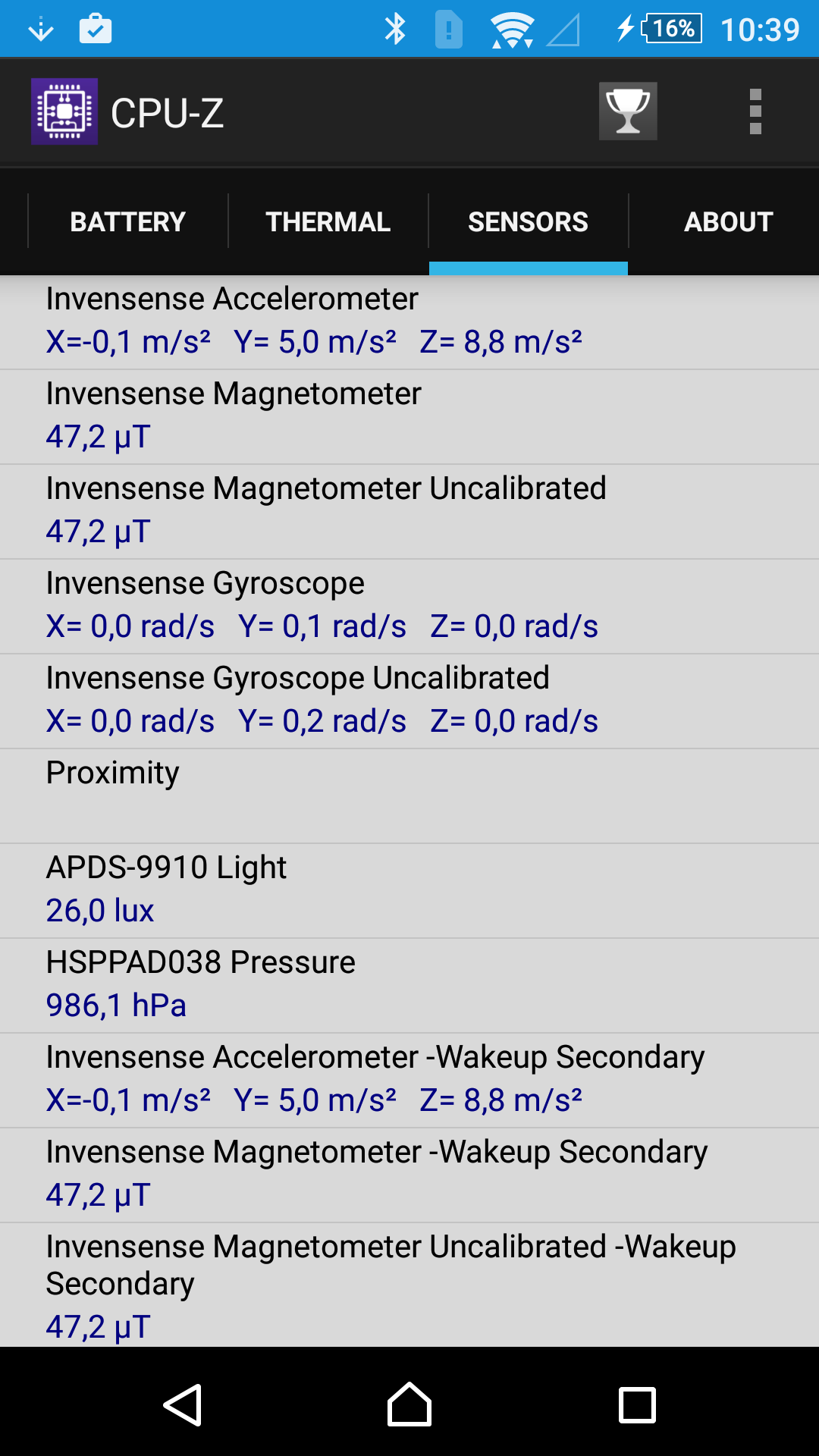Open the trophy icon in app bar
Screen dimensions: 819x1456
[628, 111]
